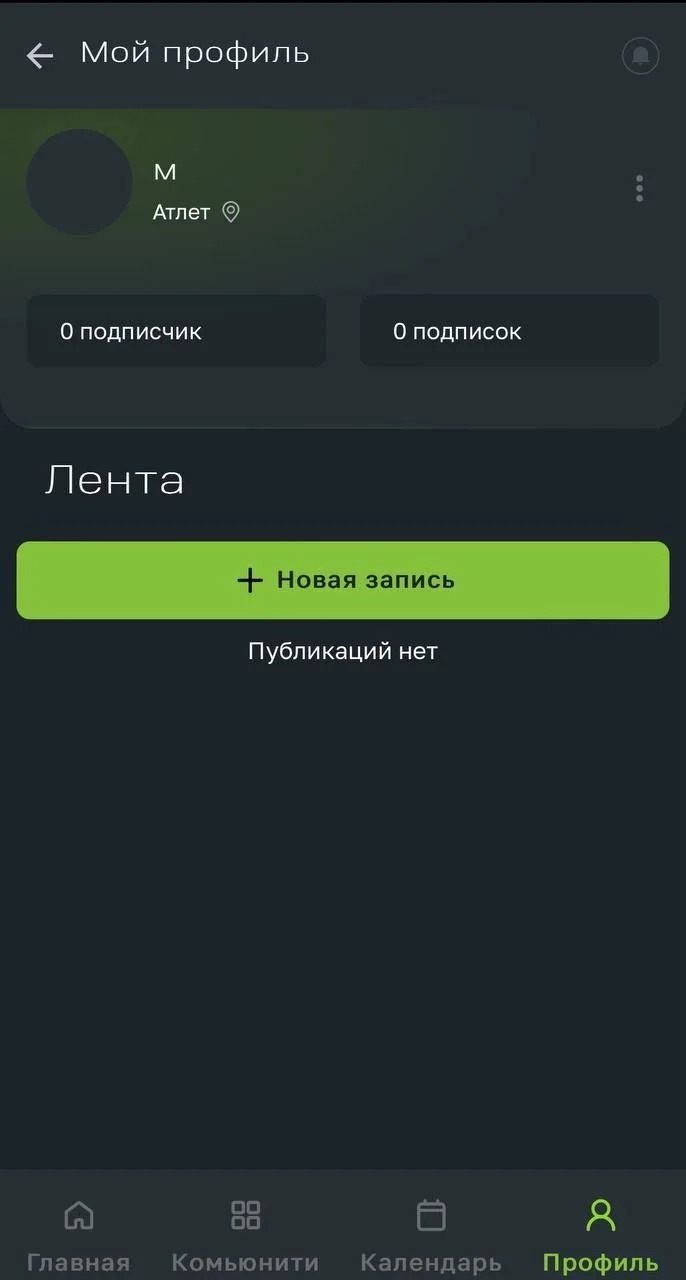Tap the profile avatar picture
686x1280 pixels.
[79, 182]
